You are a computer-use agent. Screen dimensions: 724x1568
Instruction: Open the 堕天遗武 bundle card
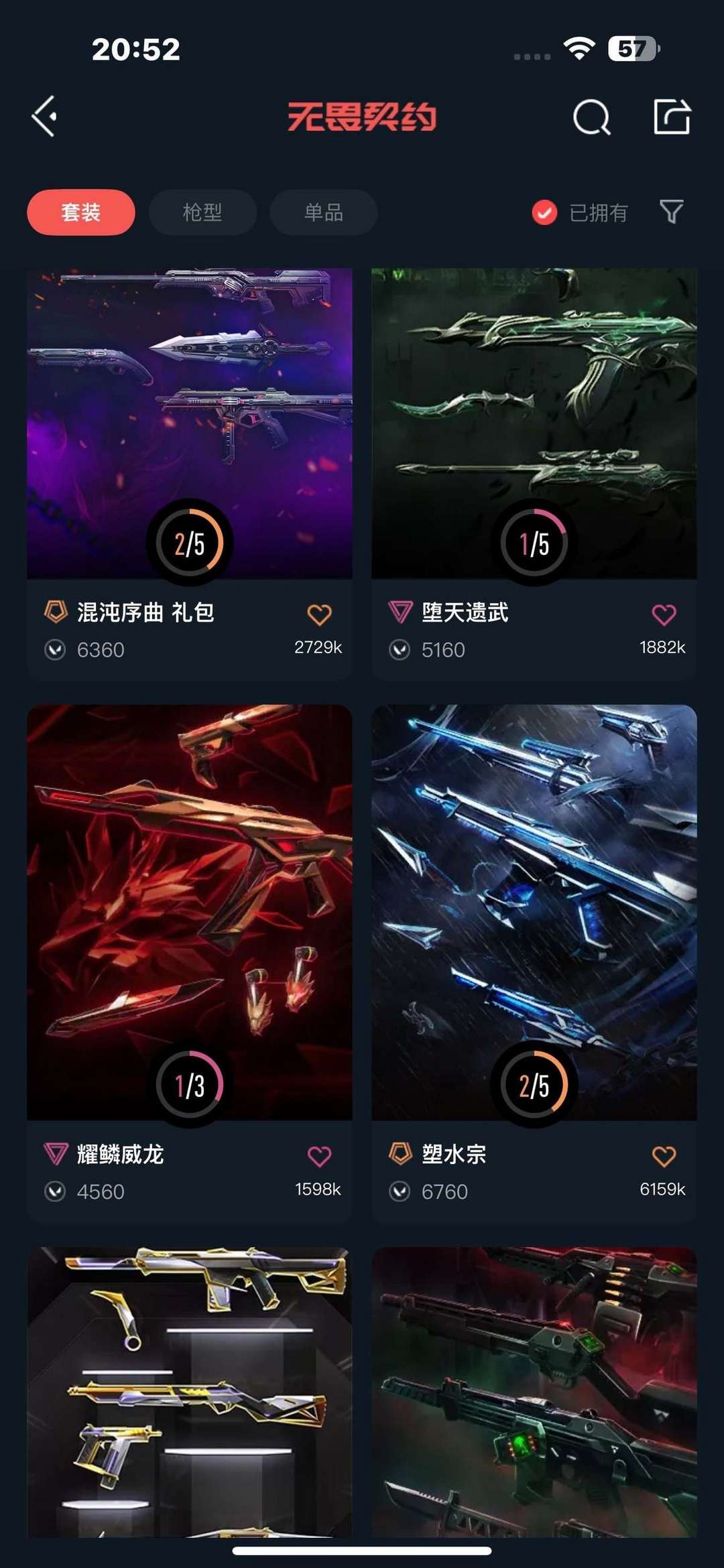(534, 422)
